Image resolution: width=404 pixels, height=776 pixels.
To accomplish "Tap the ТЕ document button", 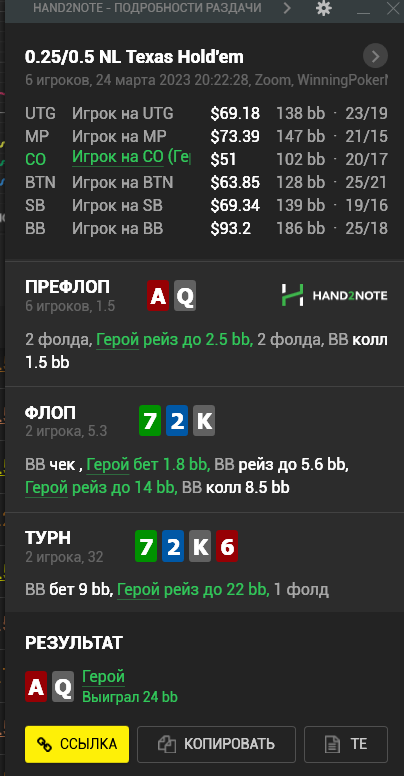I will coord(346,744).
